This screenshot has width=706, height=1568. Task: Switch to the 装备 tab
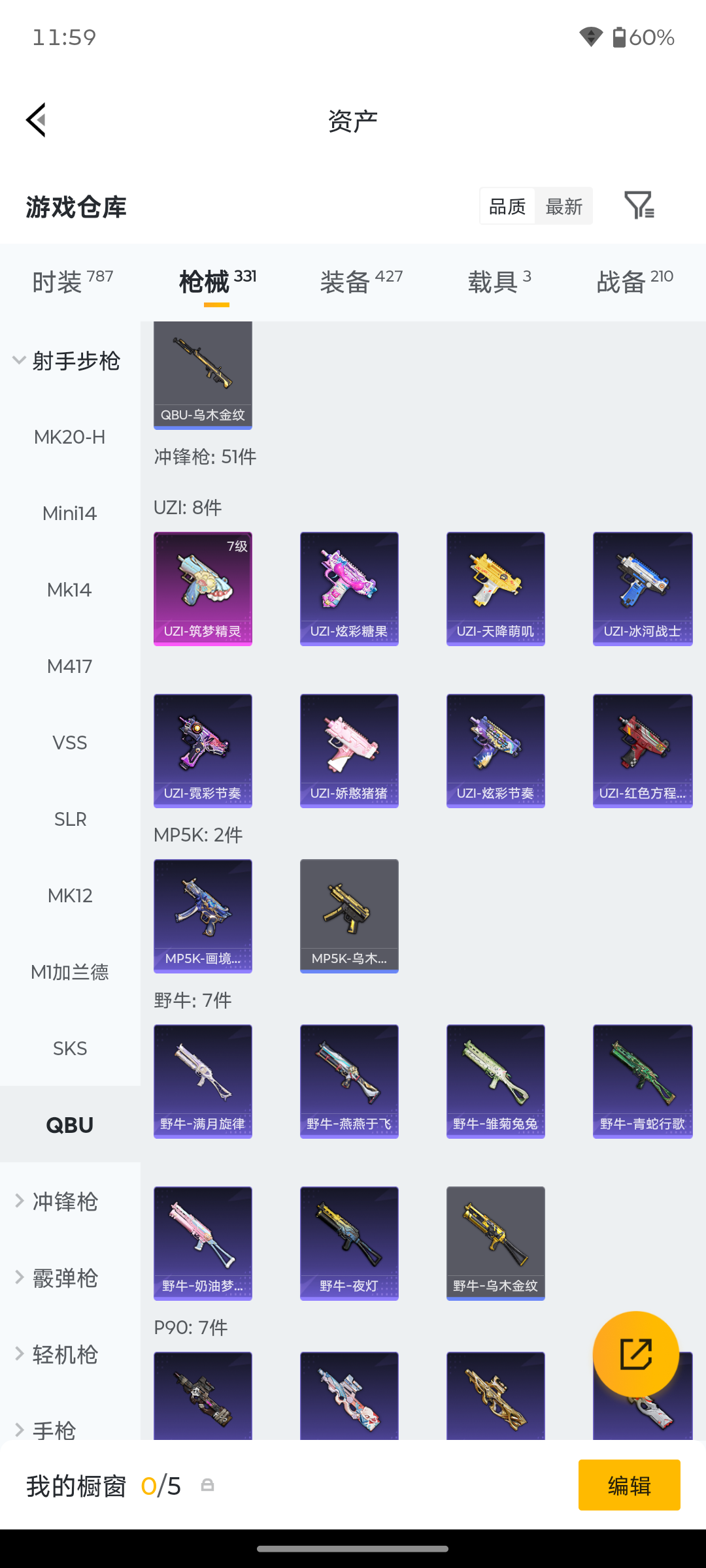tap(361, 282)
